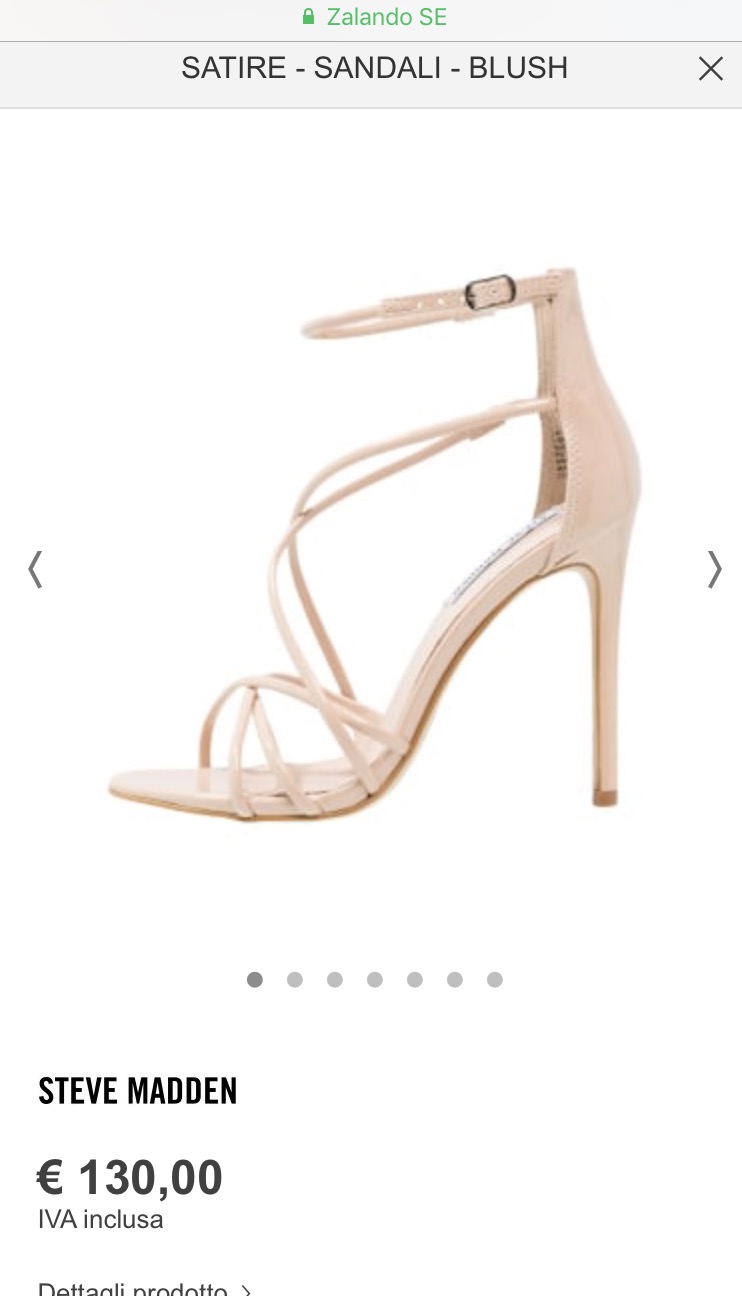Close the product page with the X

click(710, 68)
